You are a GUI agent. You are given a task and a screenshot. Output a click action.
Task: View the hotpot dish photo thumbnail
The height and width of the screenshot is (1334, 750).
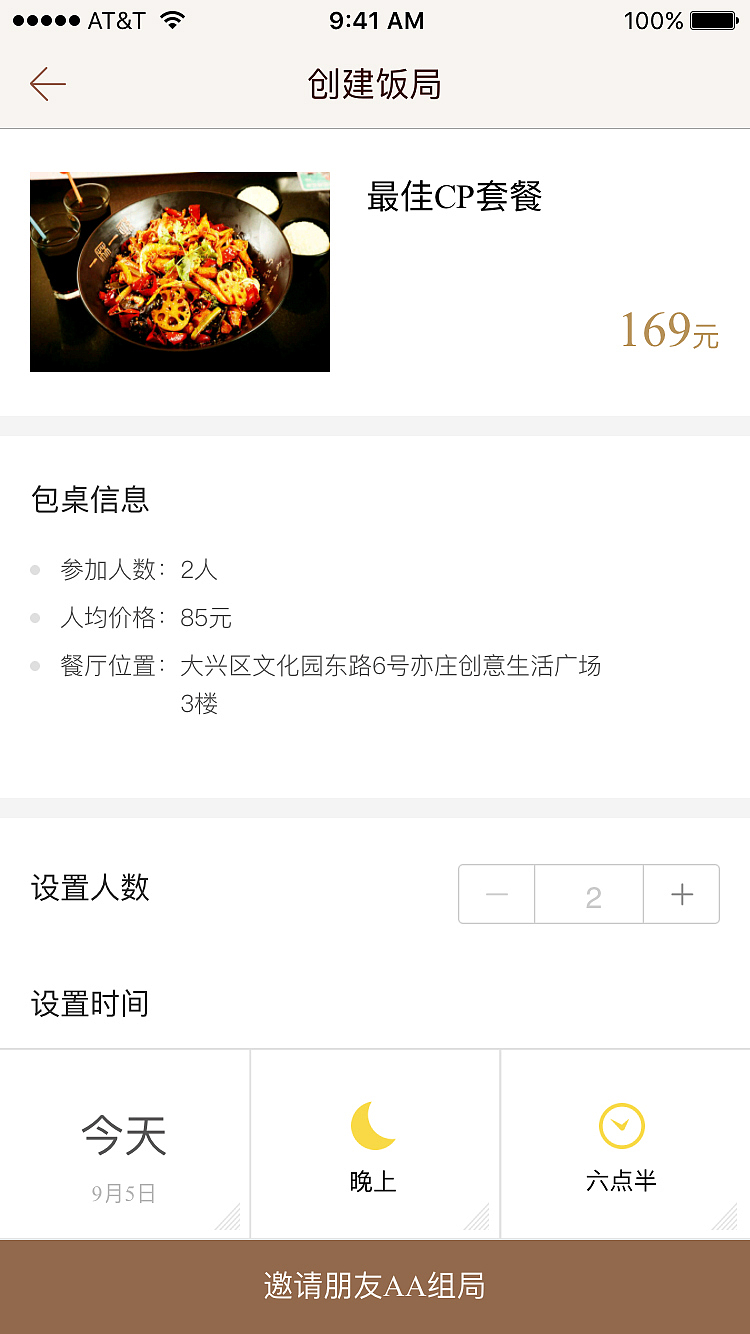point(180,271)
